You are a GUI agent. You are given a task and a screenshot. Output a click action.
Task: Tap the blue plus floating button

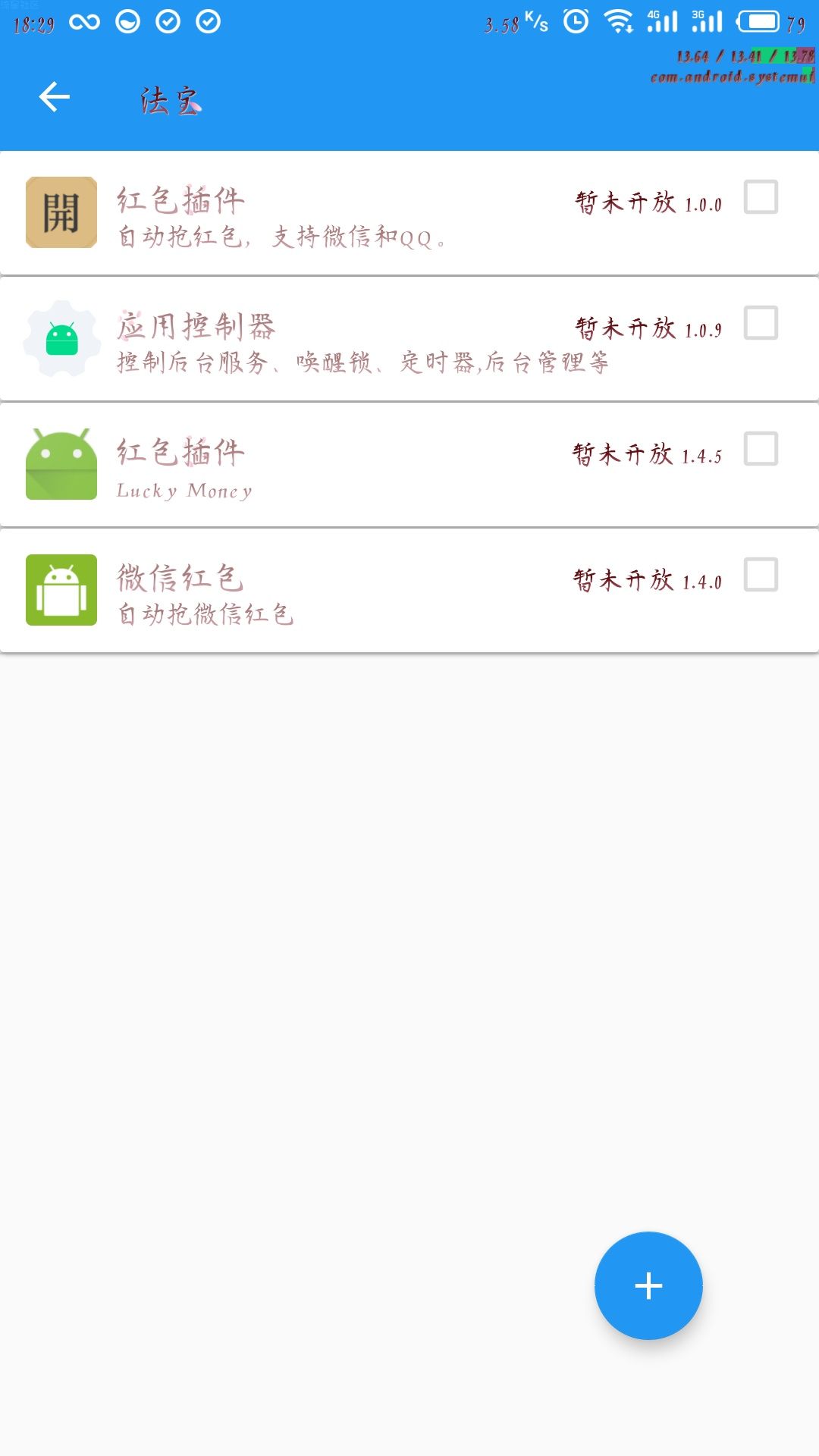648,1285
